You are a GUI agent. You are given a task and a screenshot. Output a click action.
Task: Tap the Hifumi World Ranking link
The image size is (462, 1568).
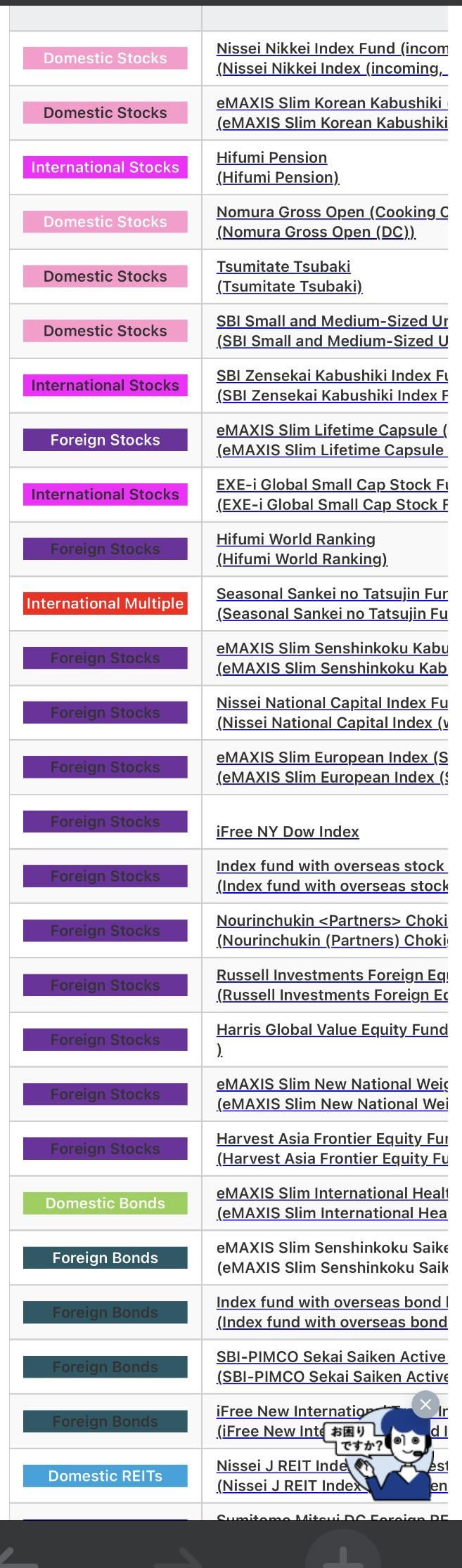coord(295,540)
